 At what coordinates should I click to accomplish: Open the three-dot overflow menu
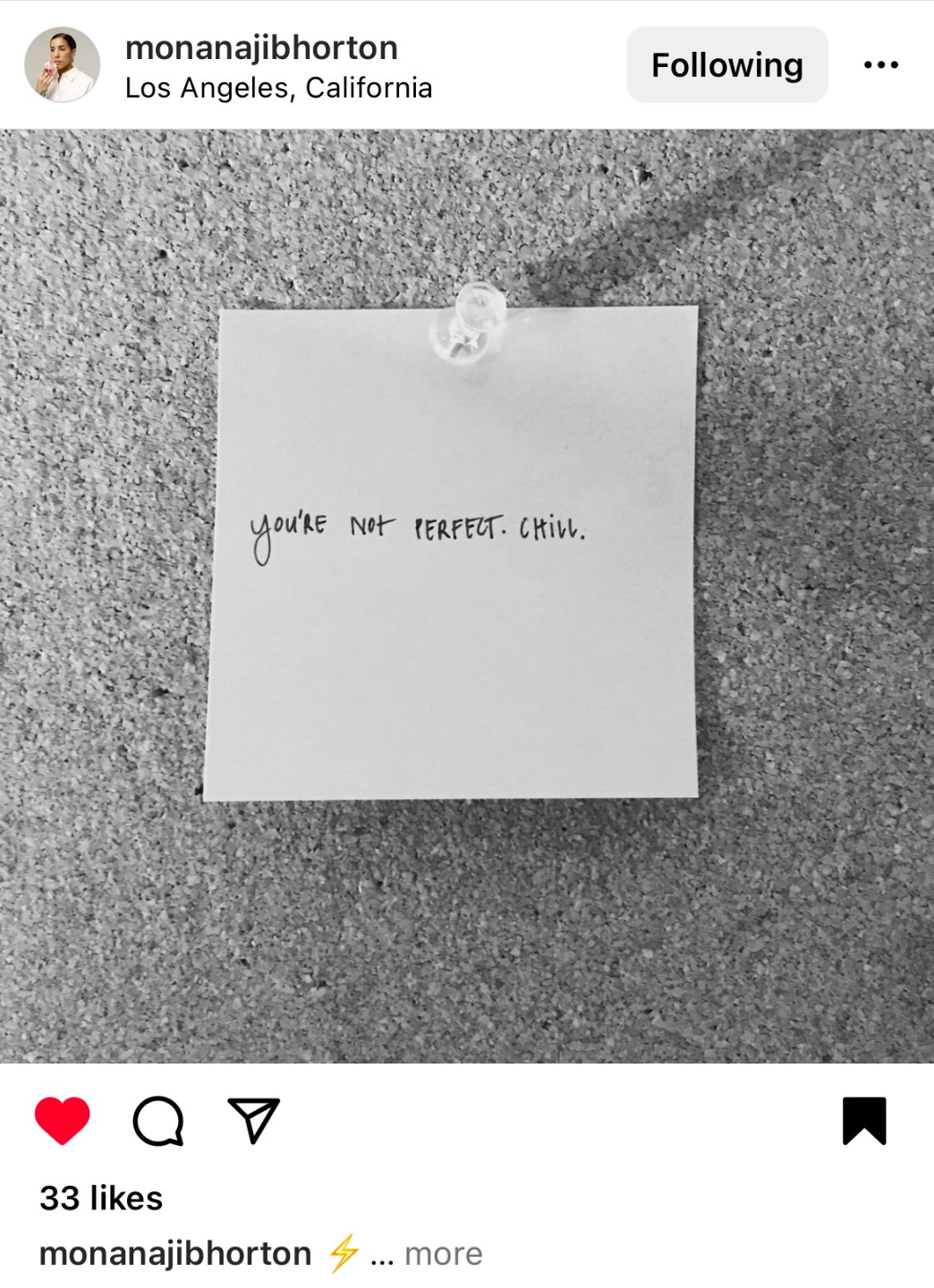click(880, 64)
